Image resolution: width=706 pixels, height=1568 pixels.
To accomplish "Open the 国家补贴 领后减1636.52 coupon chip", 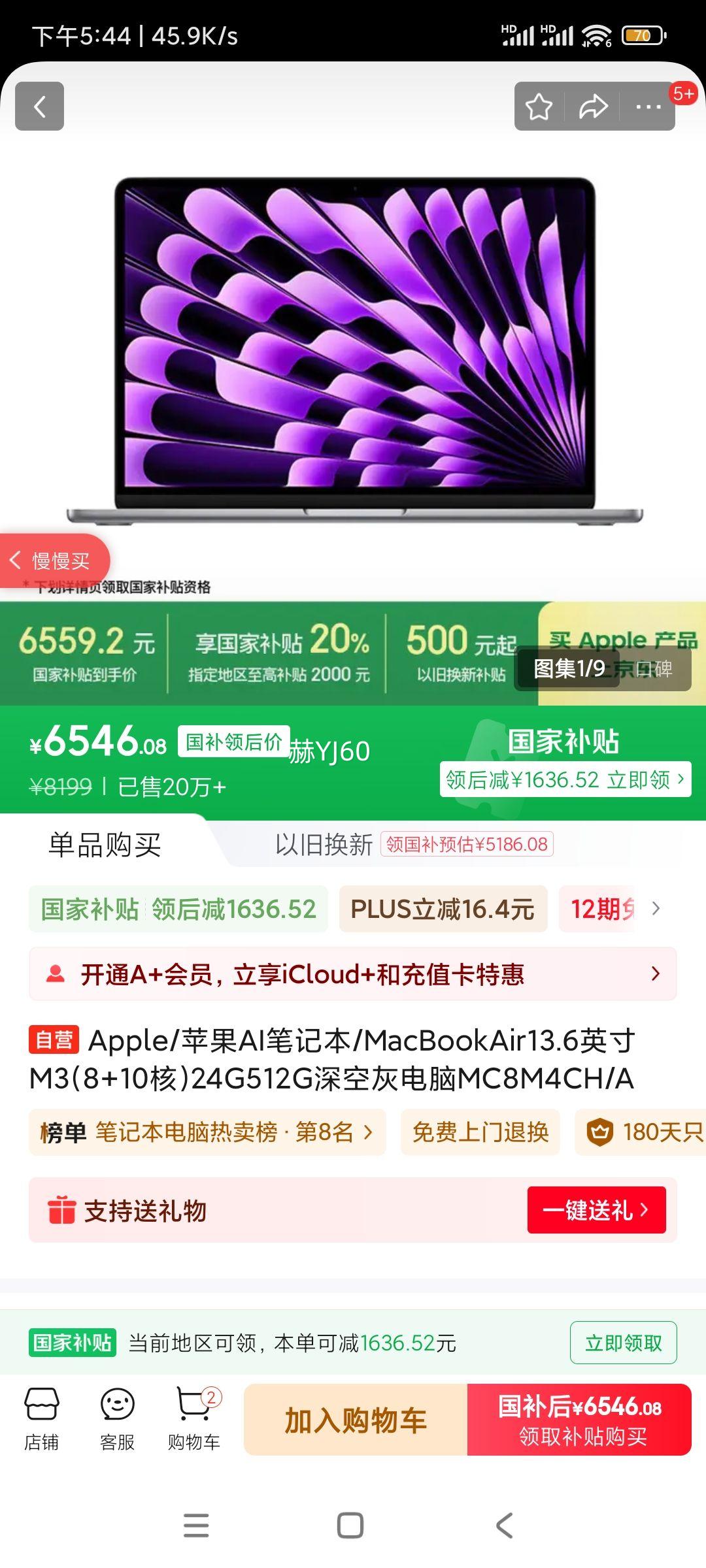I will click(x=178, y=909).
